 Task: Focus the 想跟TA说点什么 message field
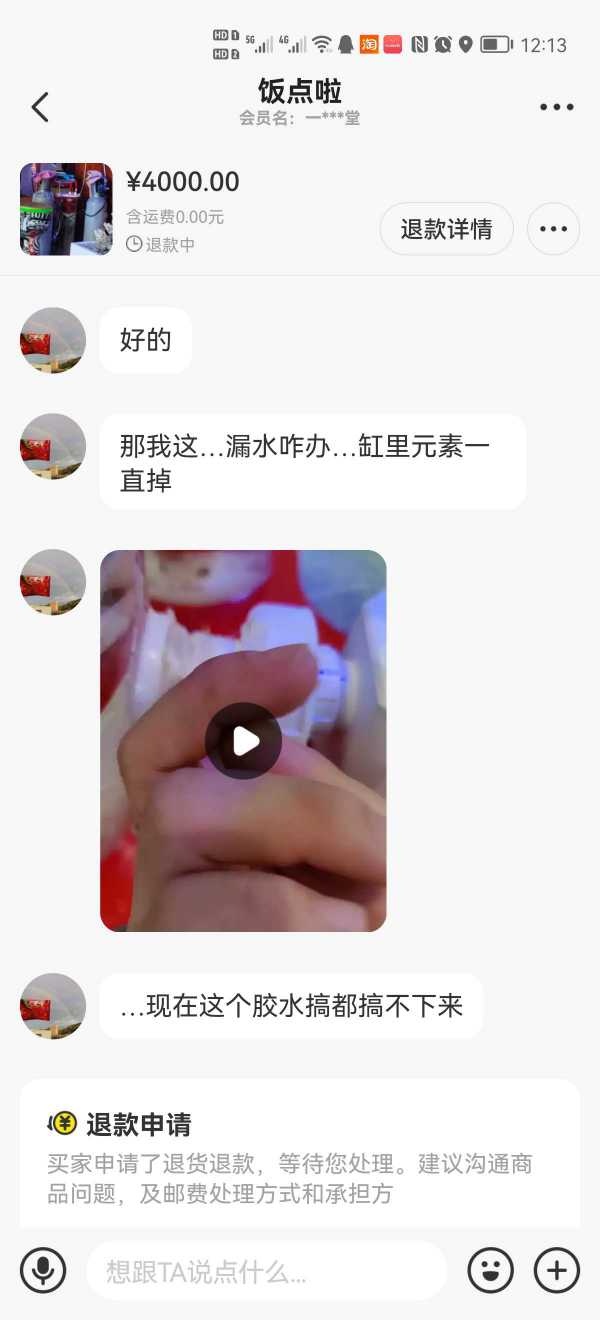[x=266, y=1271]
